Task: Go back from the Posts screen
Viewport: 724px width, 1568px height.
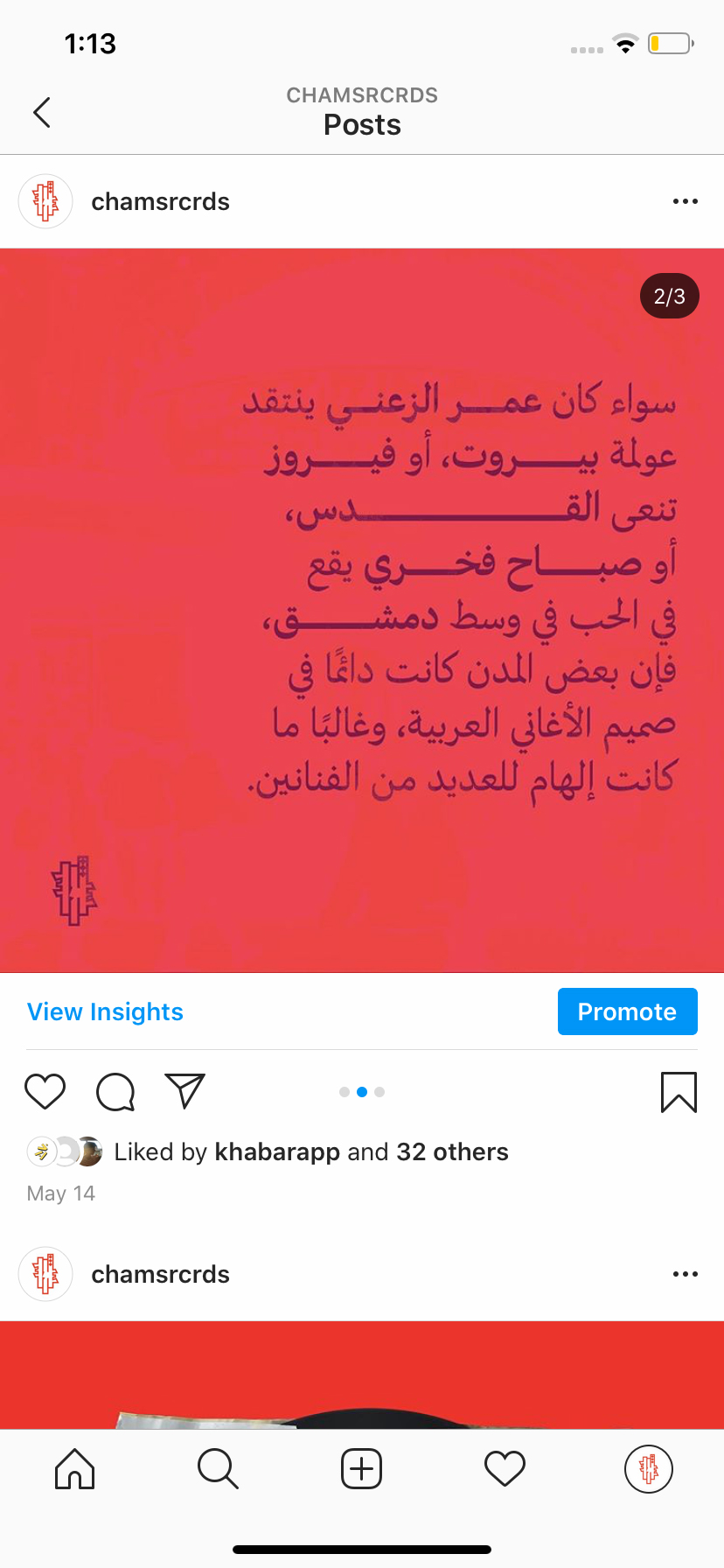Action: tap(41, 112)
